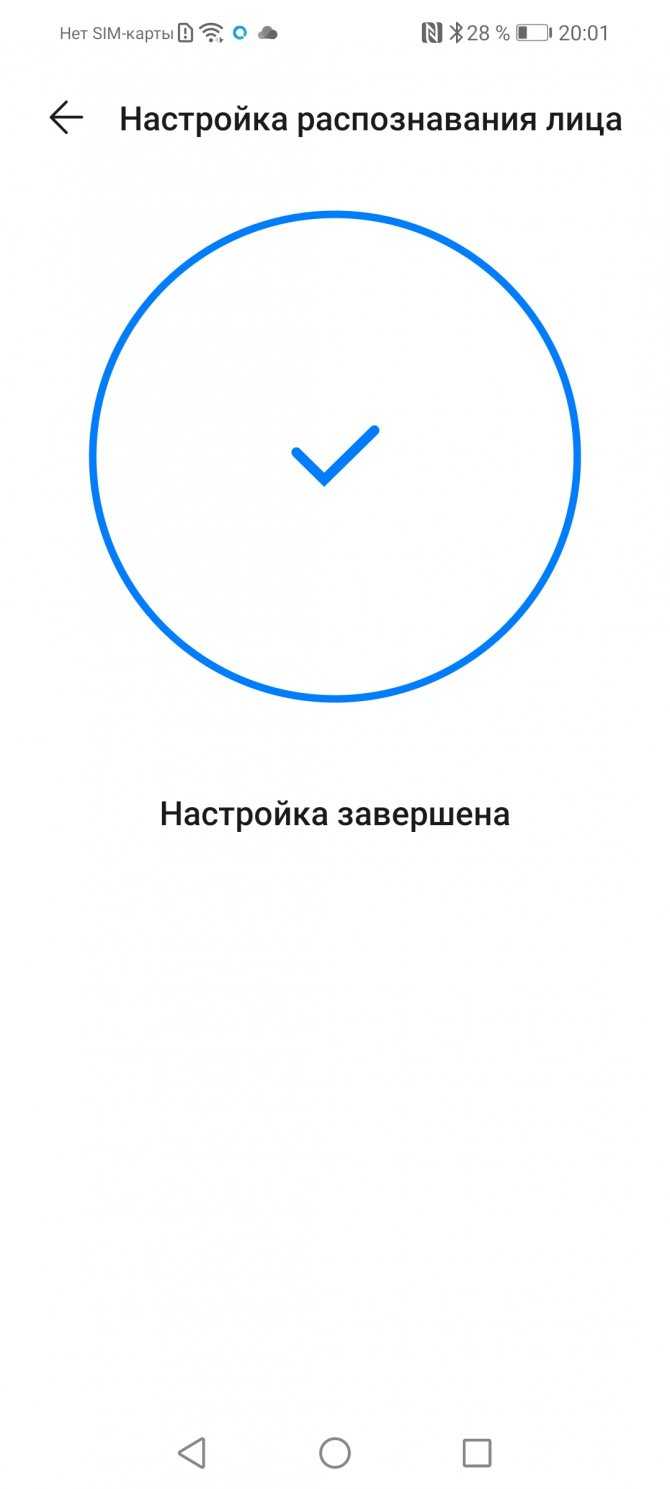Go to the home screen
Screen dimensions: 670x1489
point(335,1452)
